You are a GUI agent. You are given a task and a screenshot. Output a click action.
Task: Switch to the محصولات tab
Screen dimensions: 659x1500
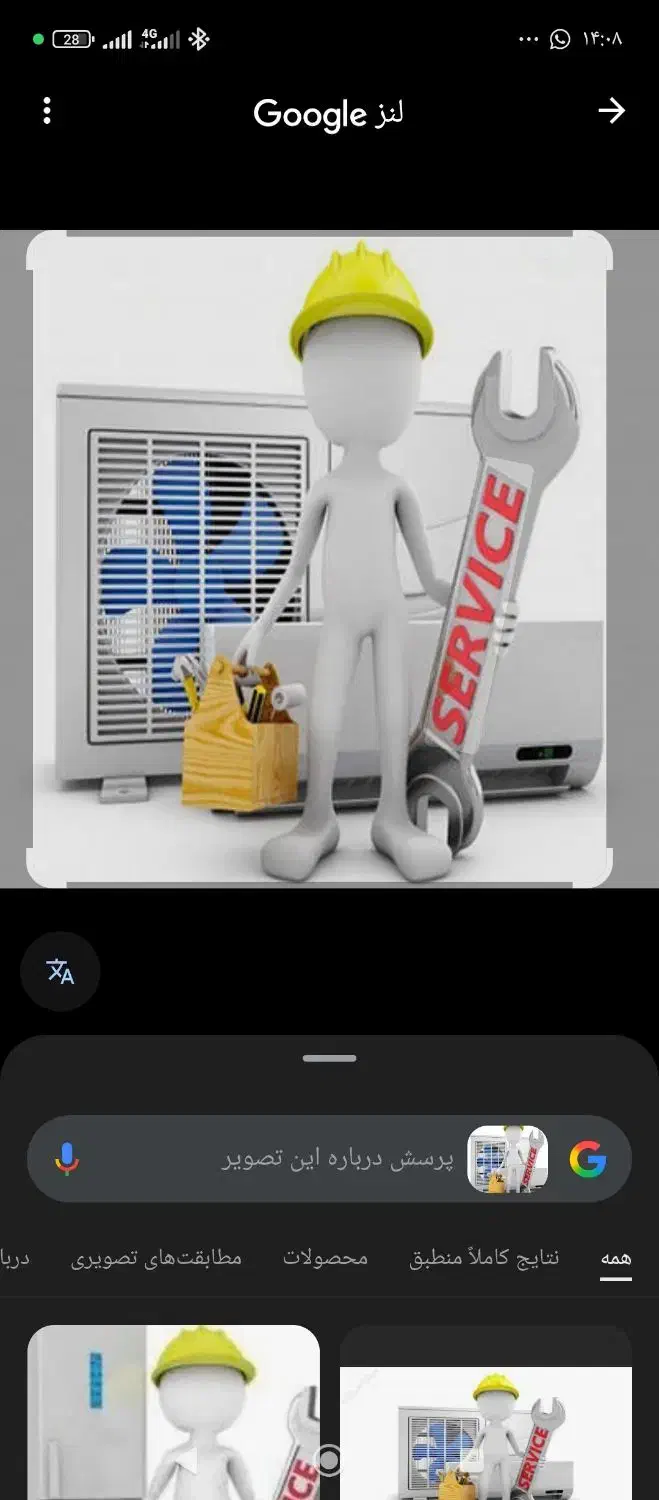(325, 1258)
